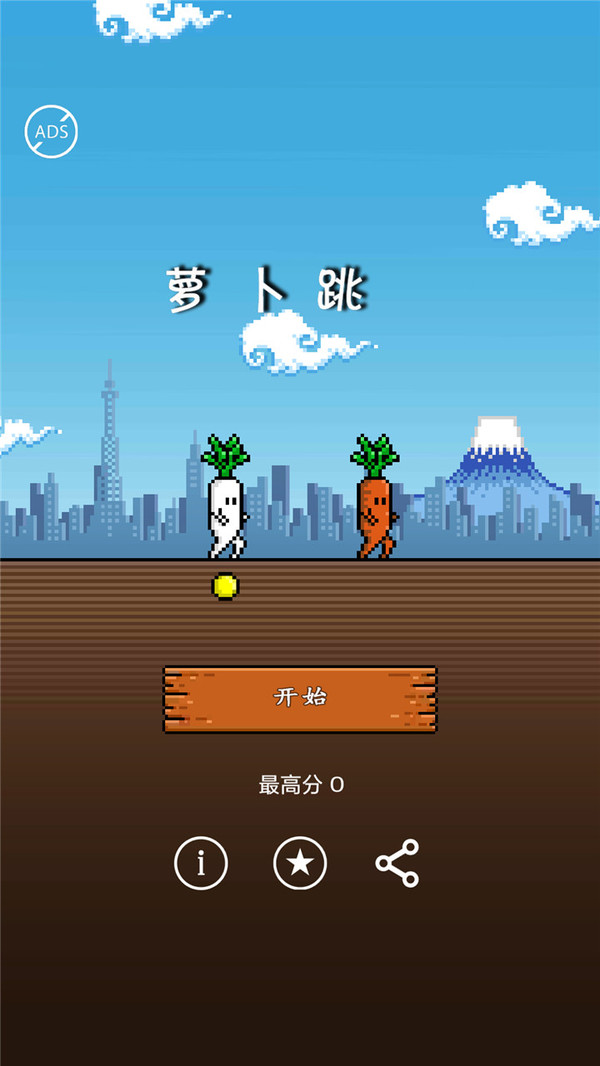Tap the remove ADS icon
The height and width of the screenshot is (1066, 600).
[51, 132]
